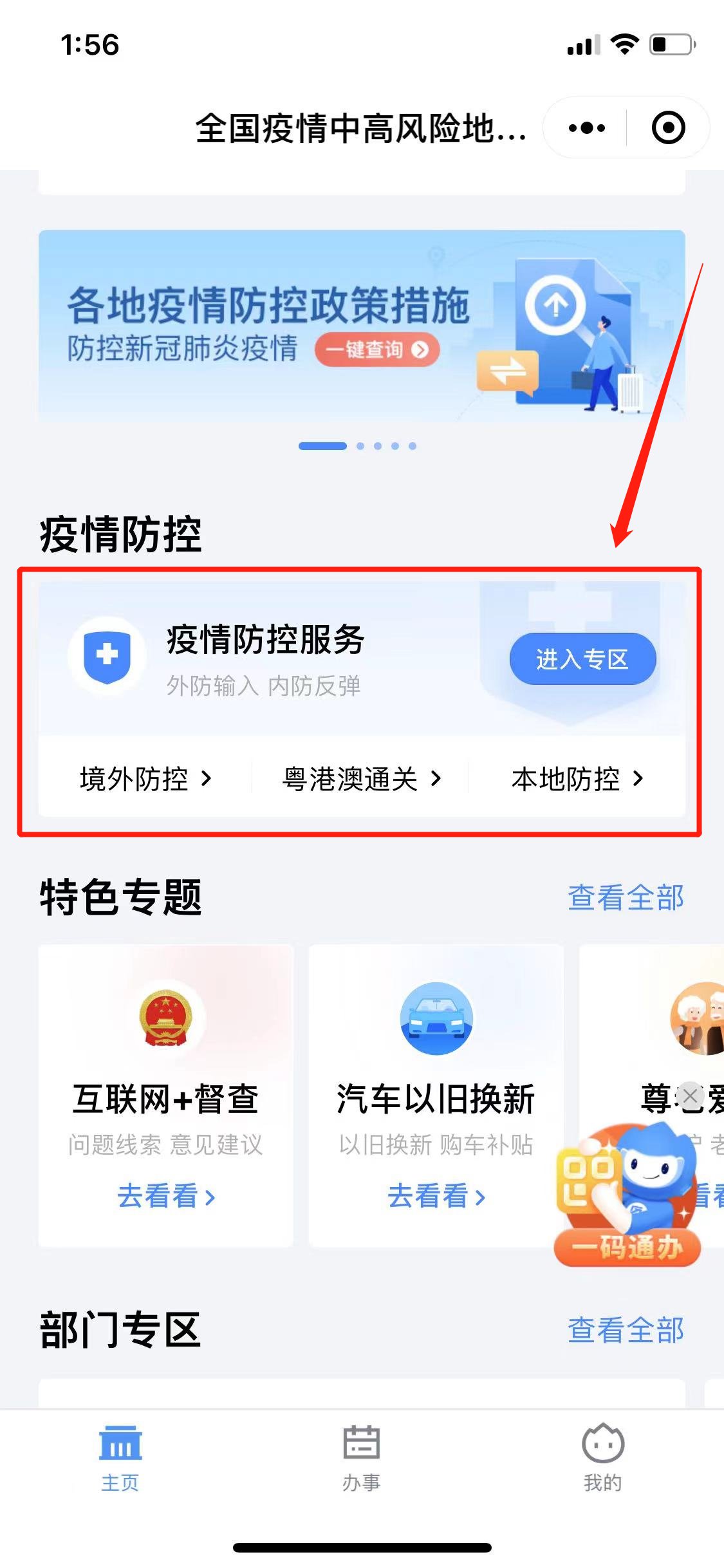The width and height of the screenshot is (724, 1568).
Task: Open 境外防控
Action: [145, 779]
